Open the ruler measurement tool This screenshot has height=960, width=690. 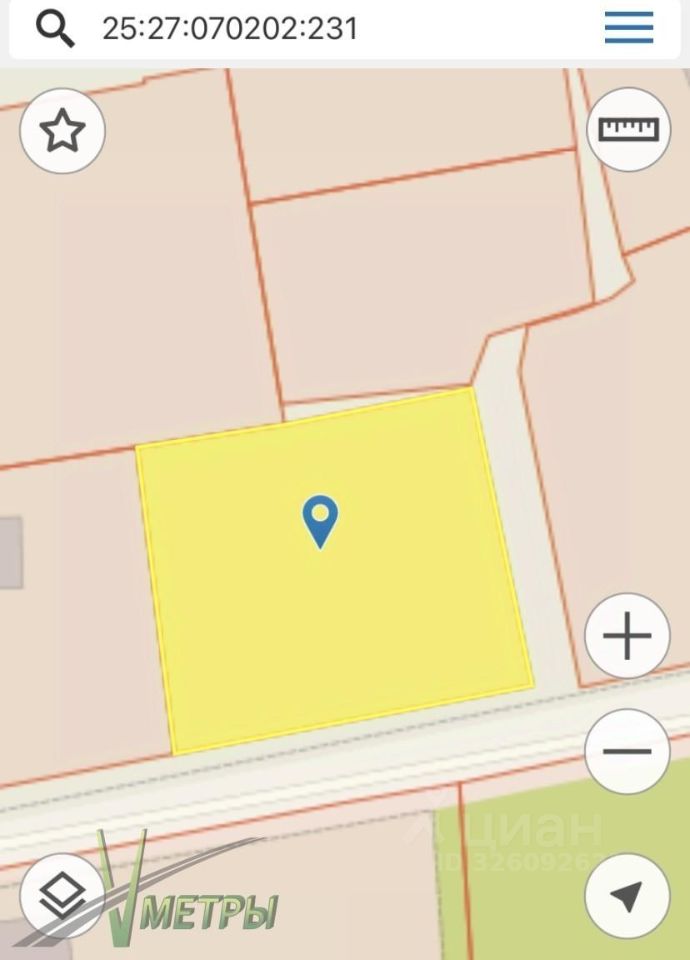click(628, 129)
